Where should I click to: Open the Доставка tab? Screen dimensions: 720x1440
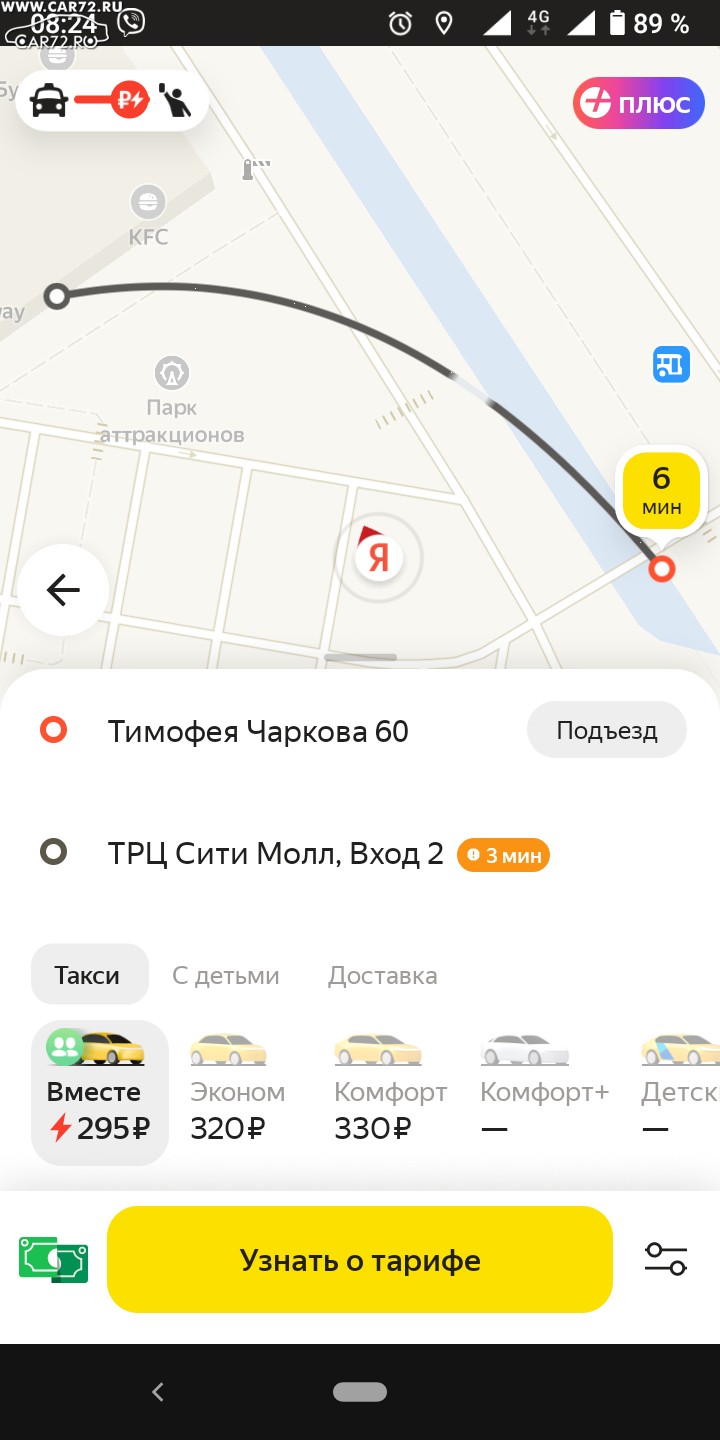(383, 975)
